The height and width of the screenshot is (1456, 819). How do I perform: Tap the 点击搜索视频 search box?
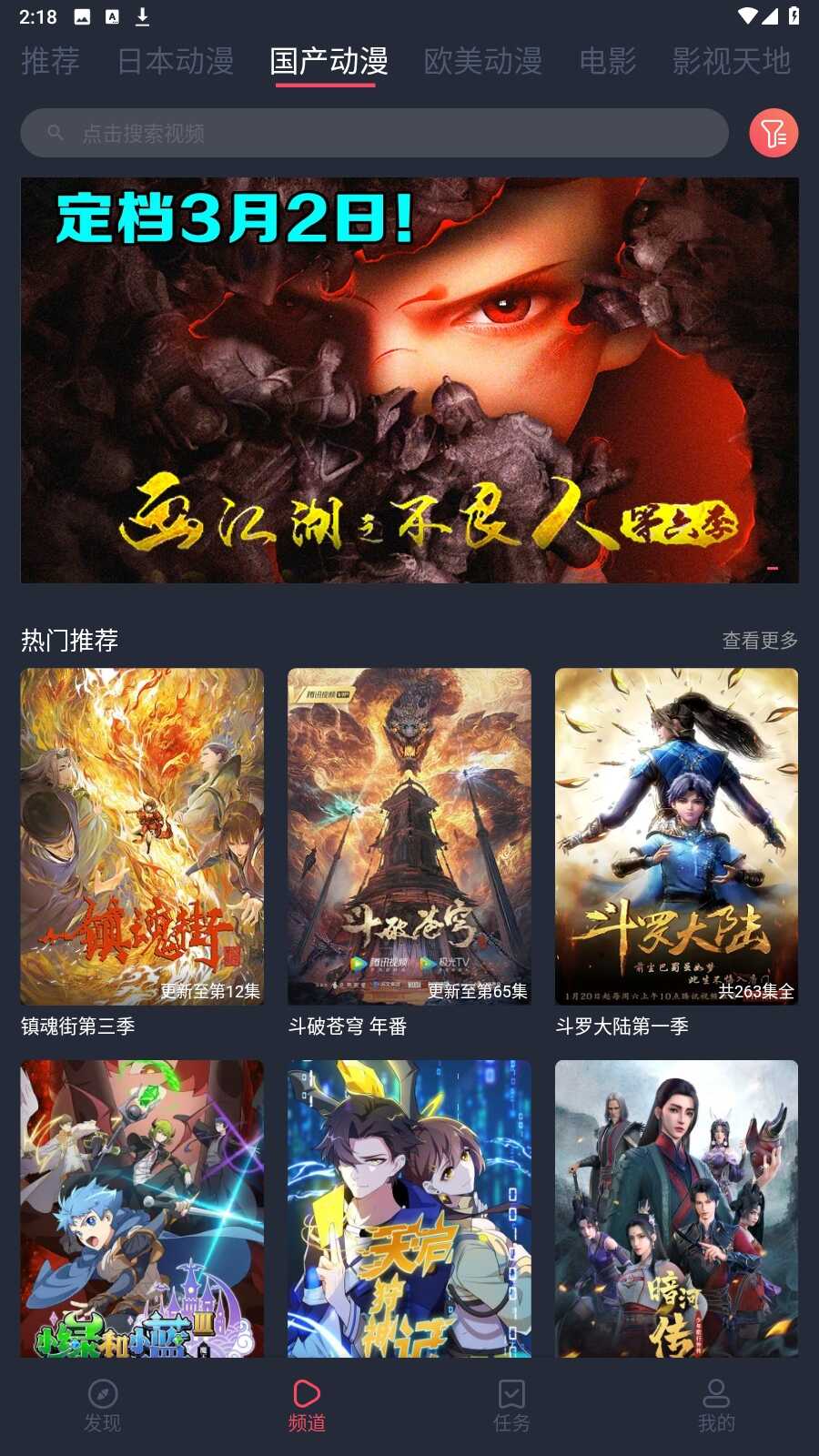click(x=374, y=134)
